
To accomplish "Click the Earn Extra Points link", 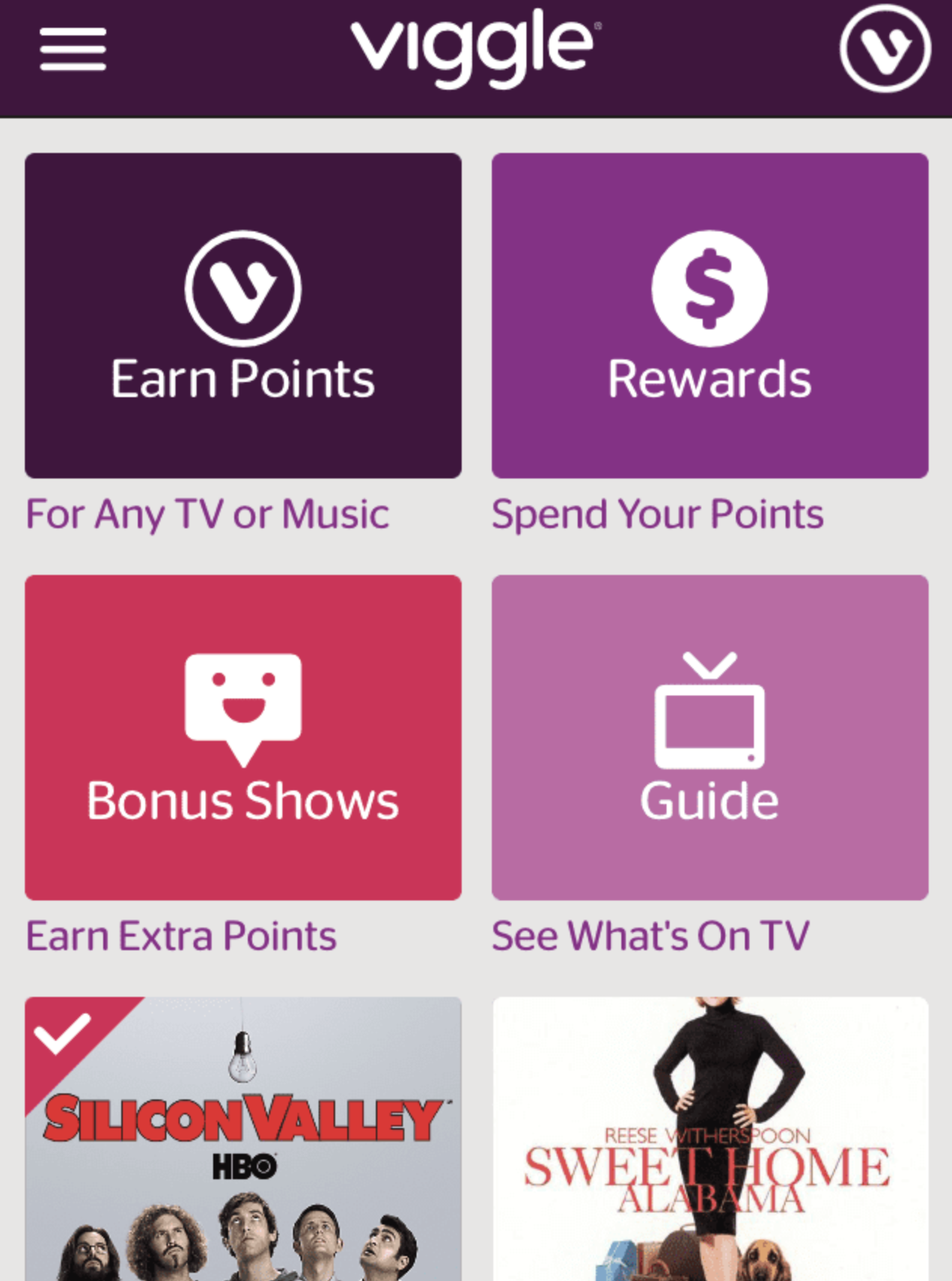I will pos(181,934).
